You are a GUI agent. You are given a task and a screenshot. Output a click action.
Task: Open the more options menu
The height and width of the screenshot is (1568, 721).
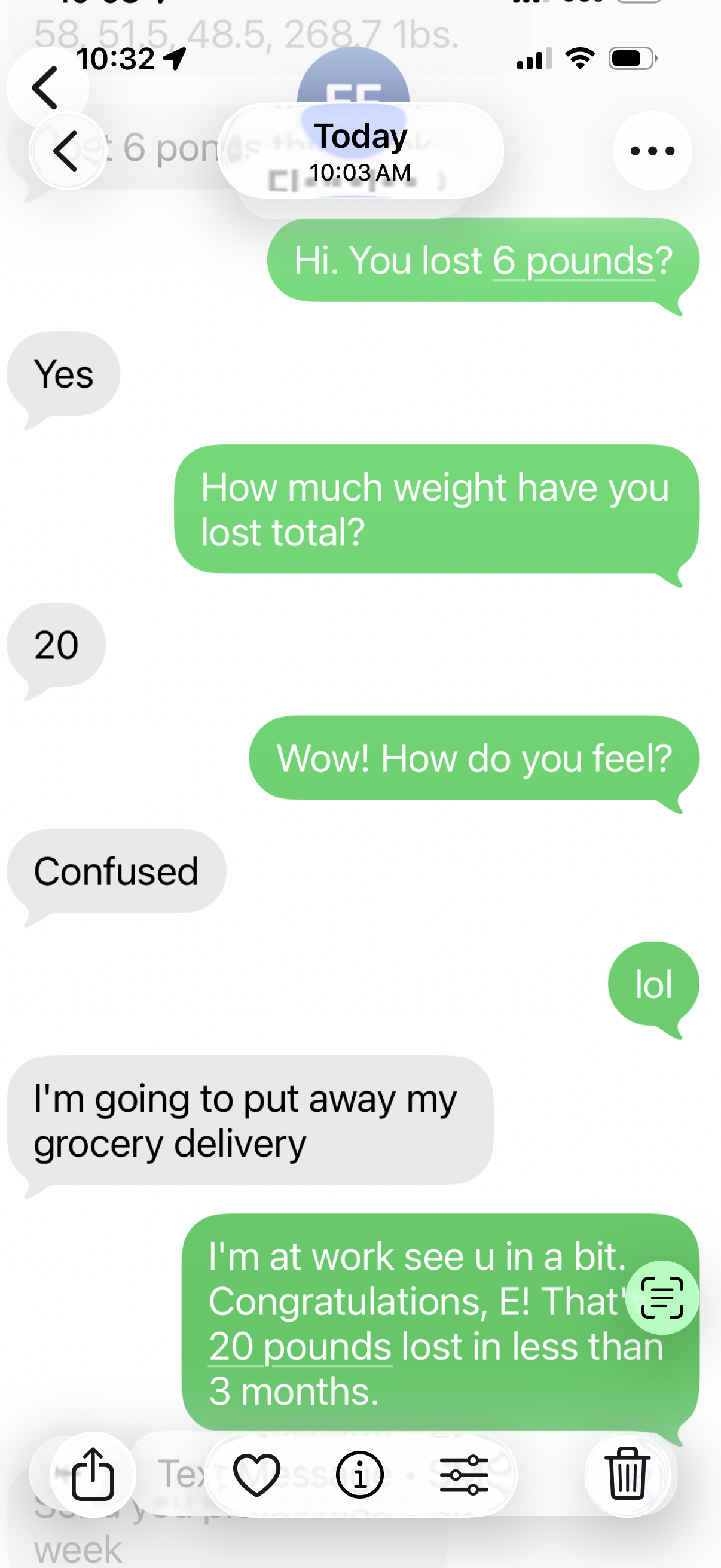click(x=652, y=150)
